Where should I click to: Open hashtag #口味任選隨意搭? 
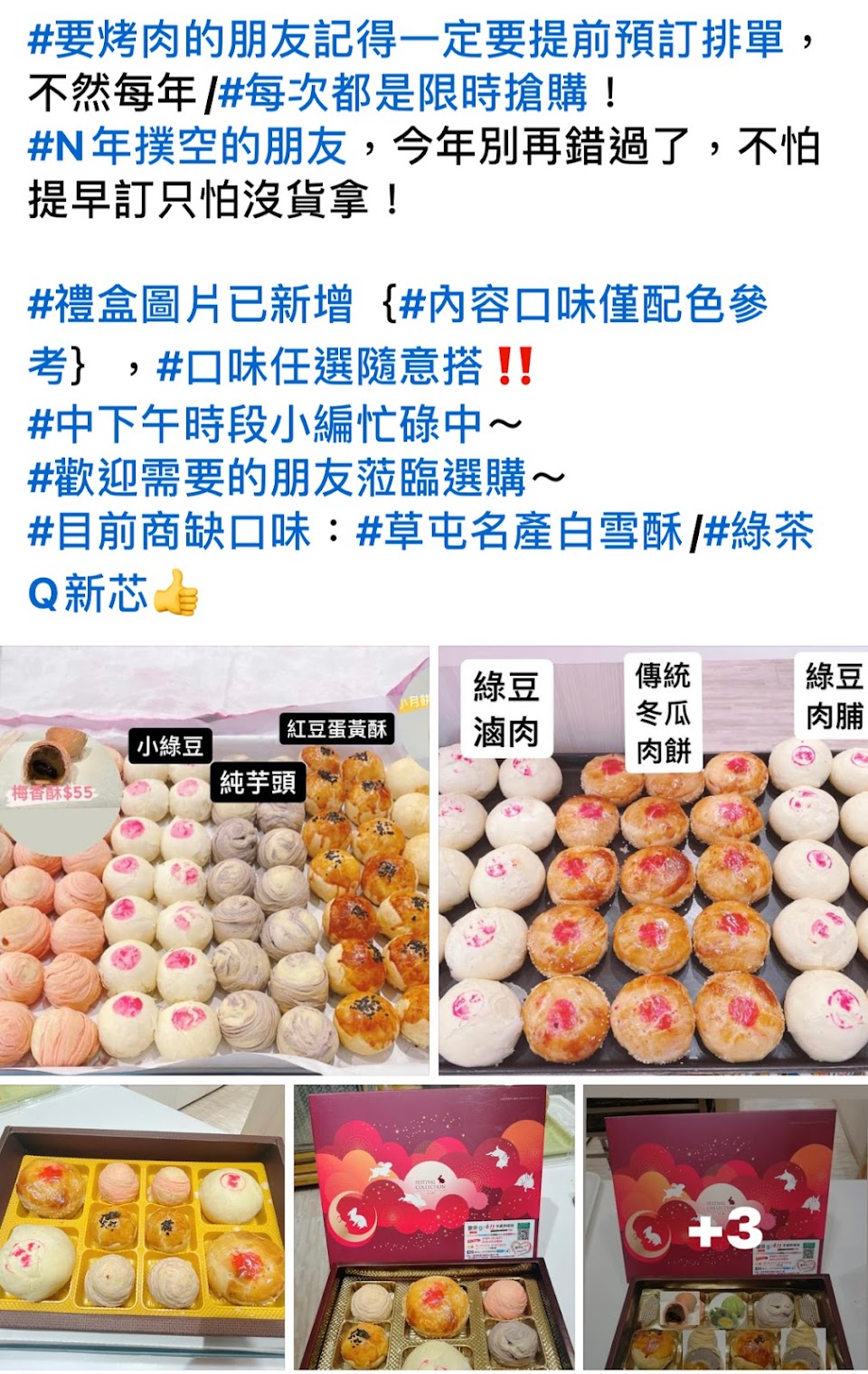pyautogui.click(x=320, y=366)
